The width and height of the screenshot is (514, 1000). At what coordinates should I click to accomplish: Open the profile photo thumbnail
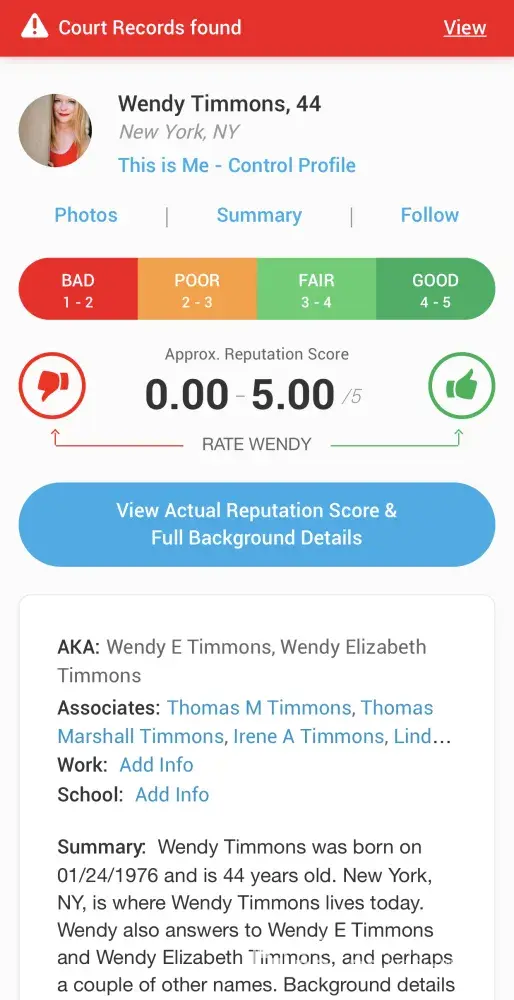pyautogui.click(x=55, y=131)
